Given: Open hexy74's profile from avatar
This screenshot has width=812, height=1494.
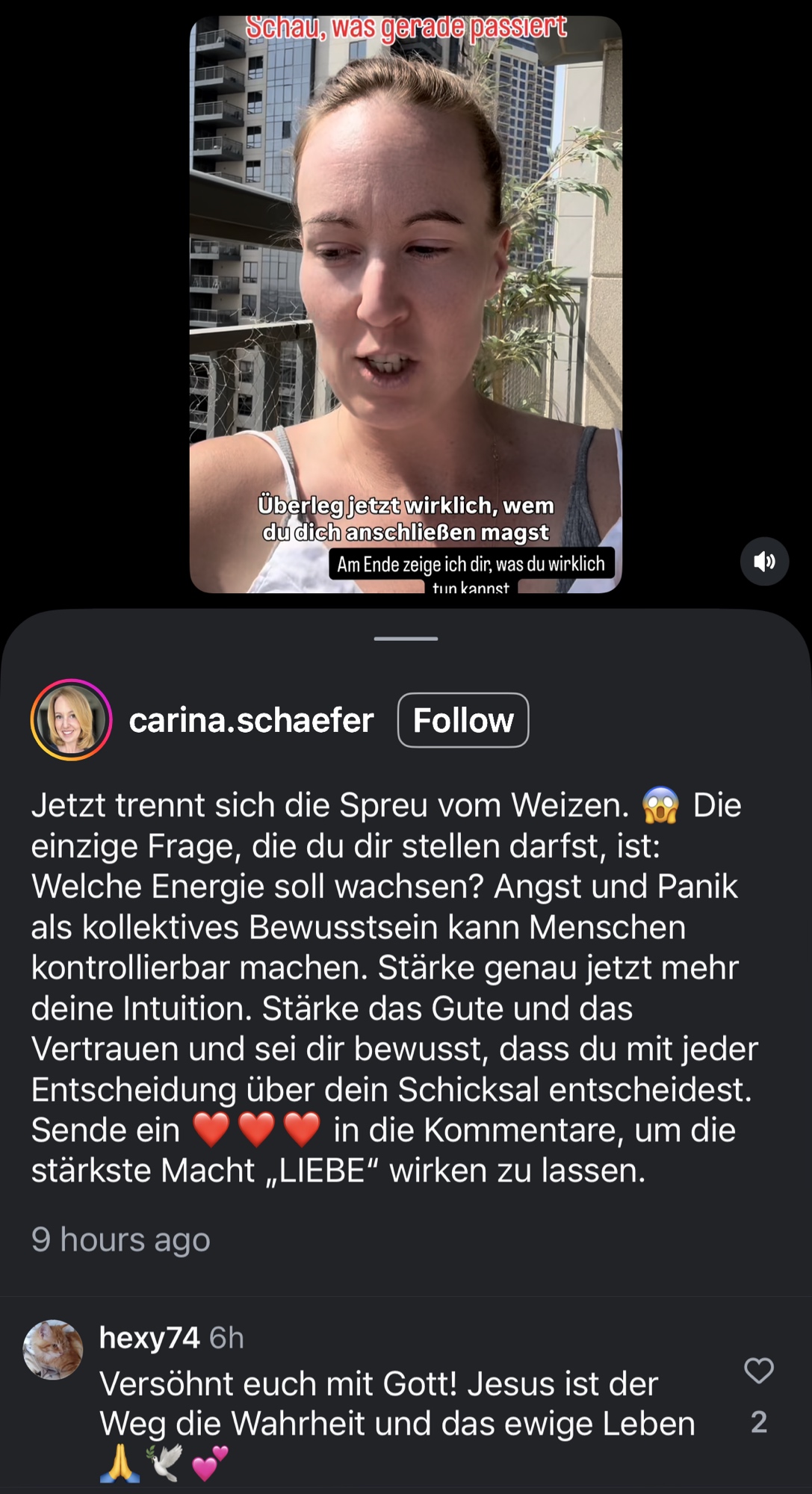Looking at the screenshot, I should pyautogui.click(x=53, y=1349).
